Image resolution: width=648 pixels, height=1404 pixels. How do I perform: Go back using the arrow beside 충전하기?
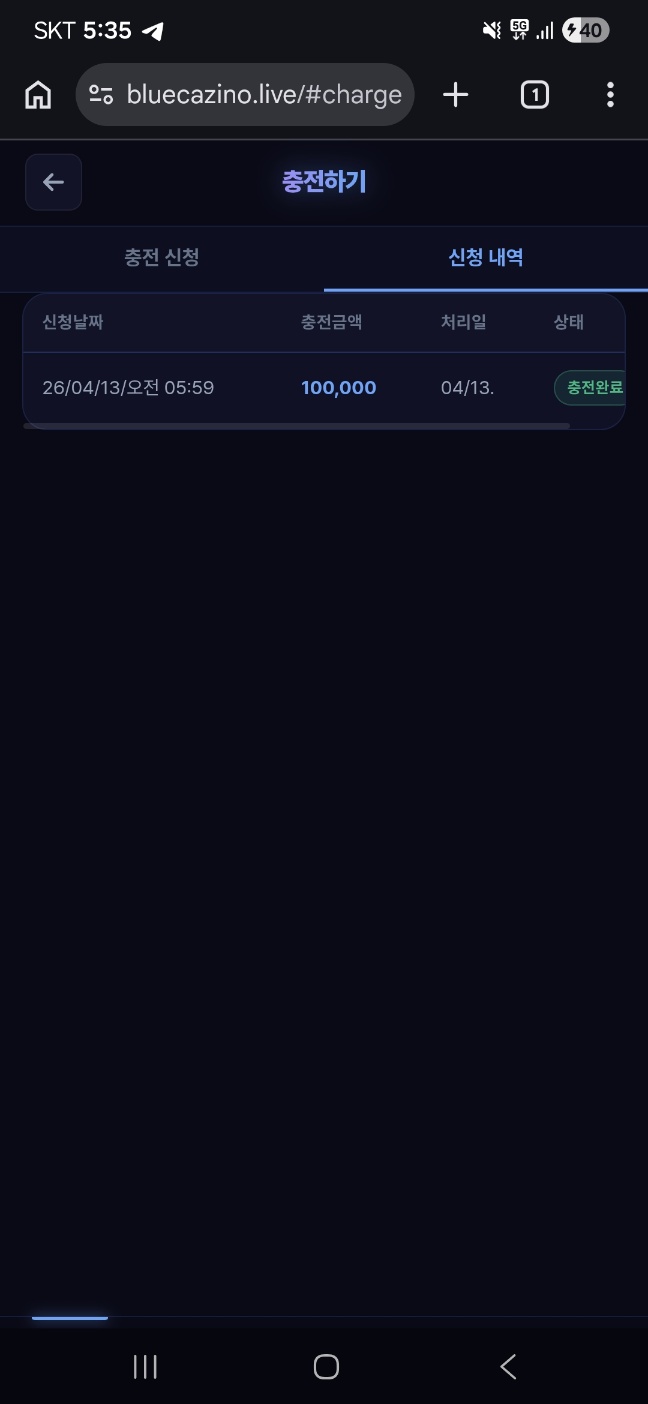(53, 182)
